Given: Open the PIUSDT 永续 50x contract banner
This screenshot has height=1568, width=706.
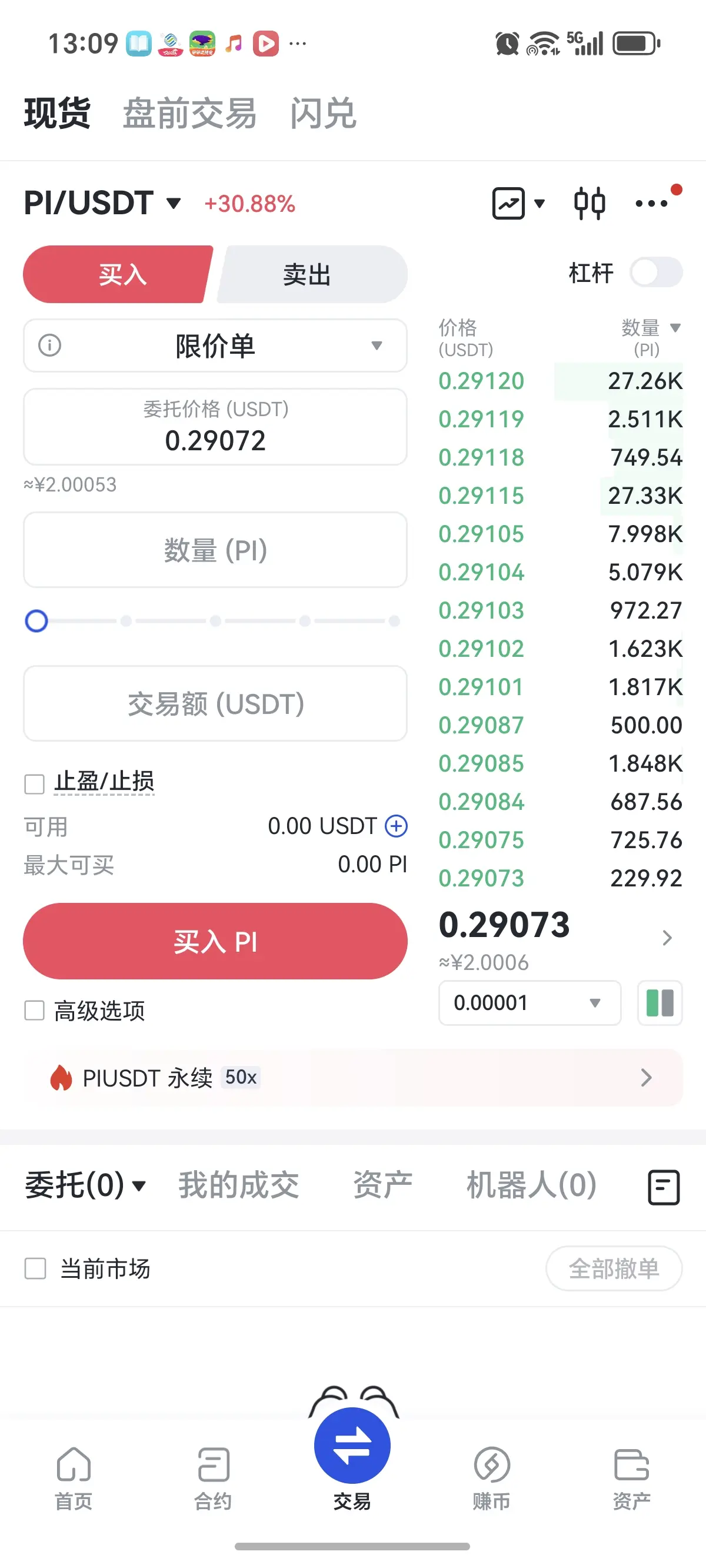Looking at the screenshot, I should (353, 1077).
